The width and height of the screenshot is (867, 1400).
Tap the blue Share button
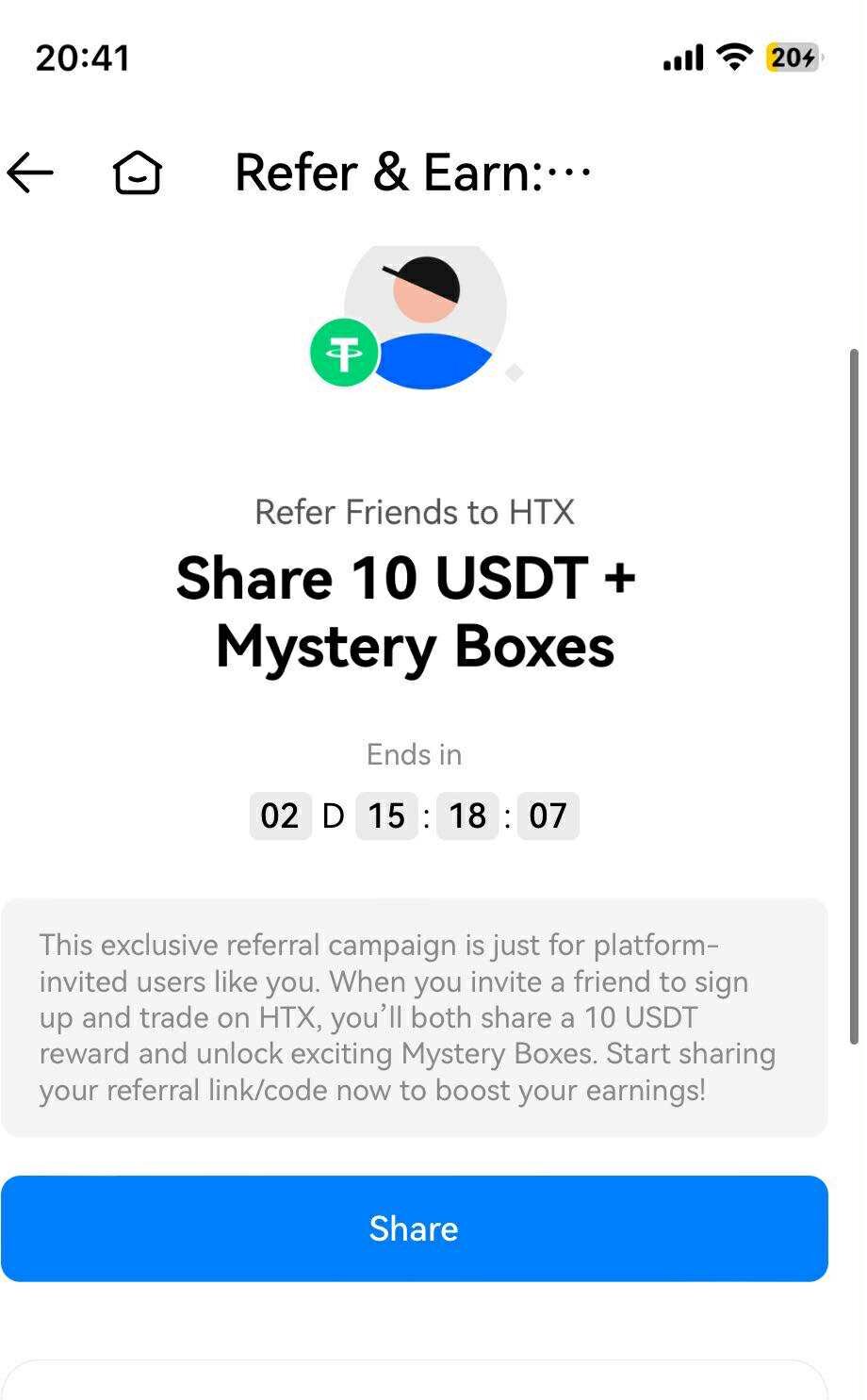tap(414, 1228)
